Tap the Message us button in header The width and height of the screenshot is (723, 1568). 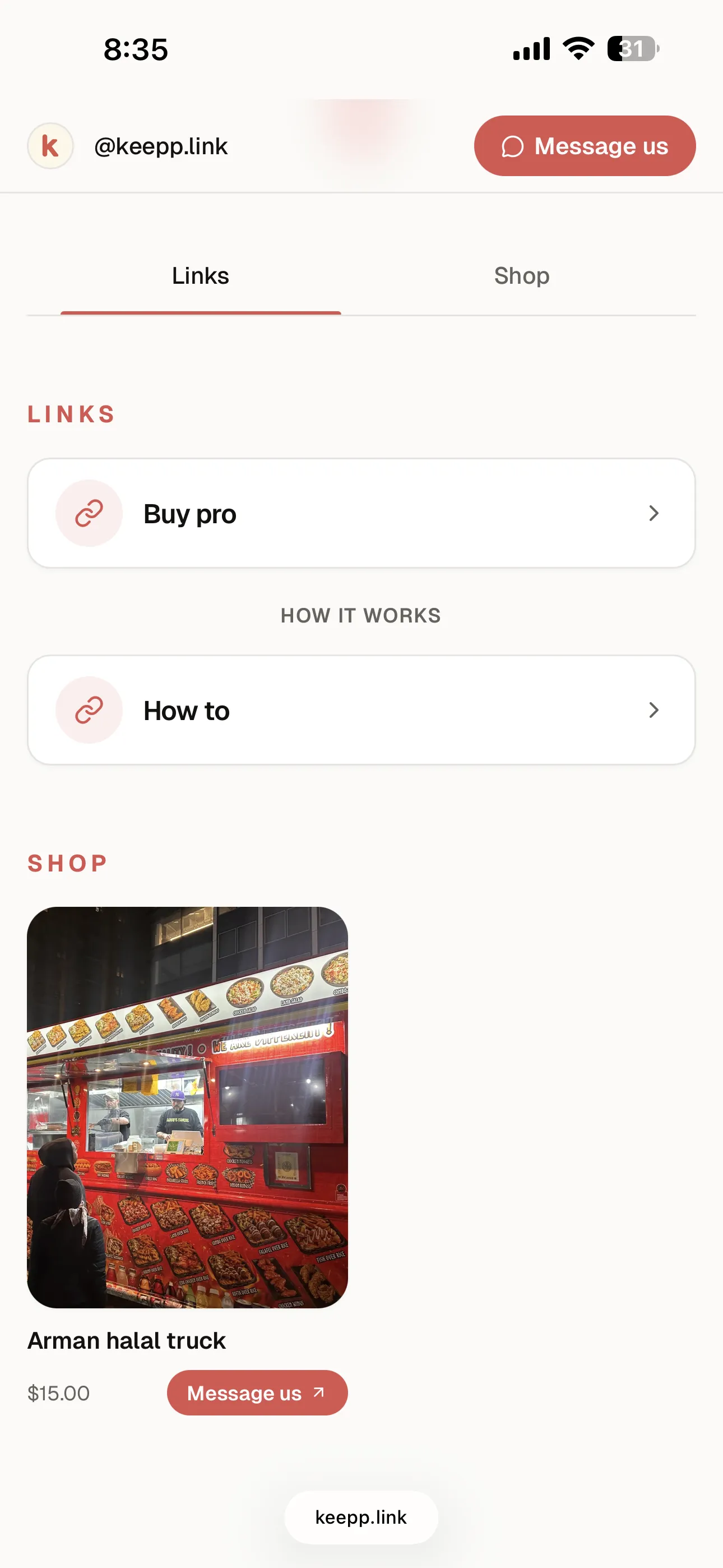584,146
